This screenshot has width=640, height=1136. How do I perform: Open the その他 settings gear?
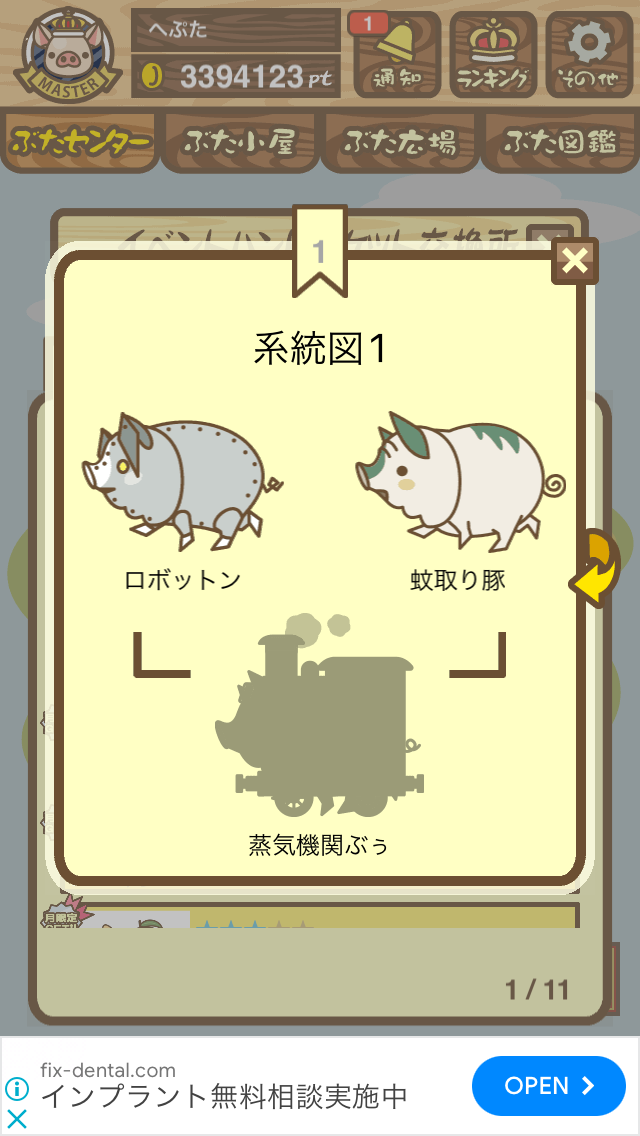589,54
